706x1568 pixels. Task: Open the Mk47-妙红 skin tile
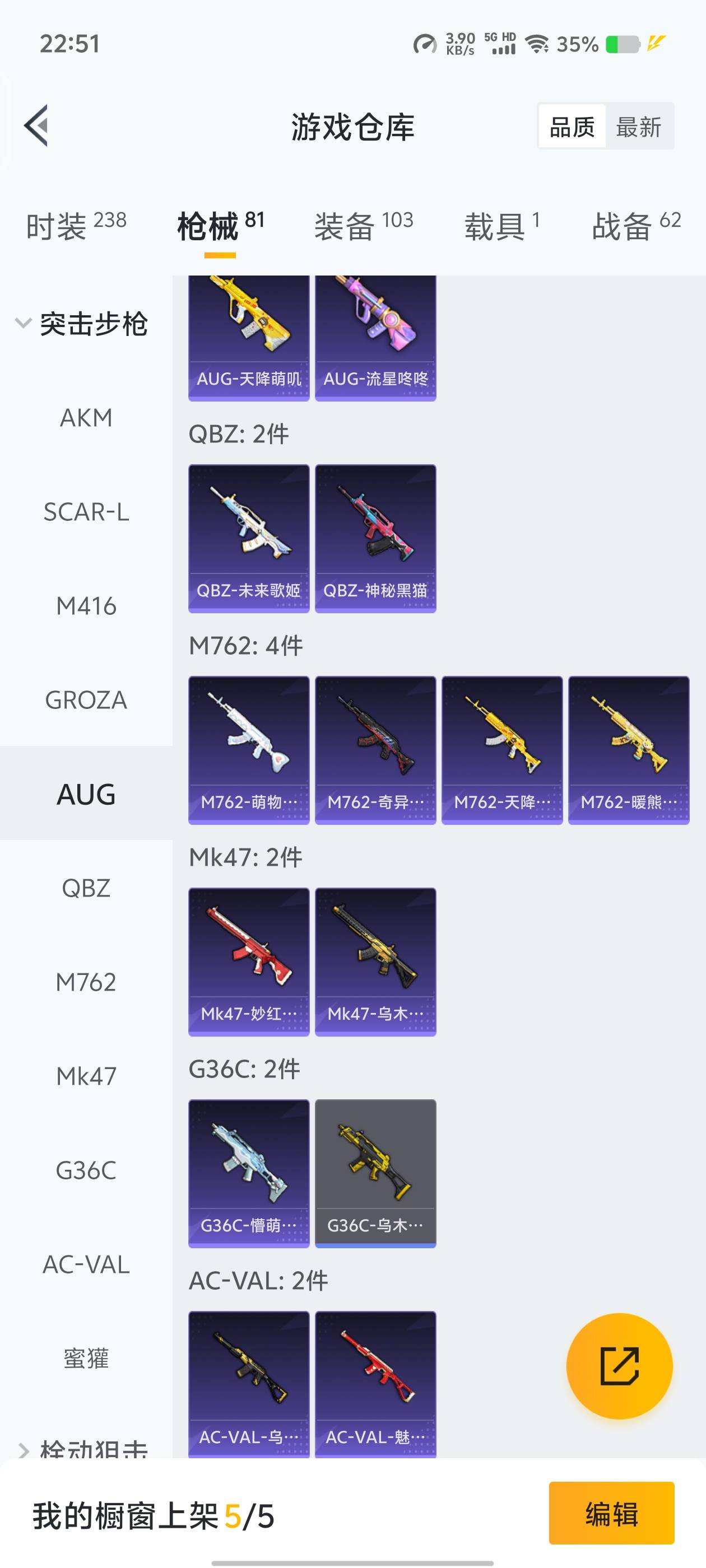[249, 962]
